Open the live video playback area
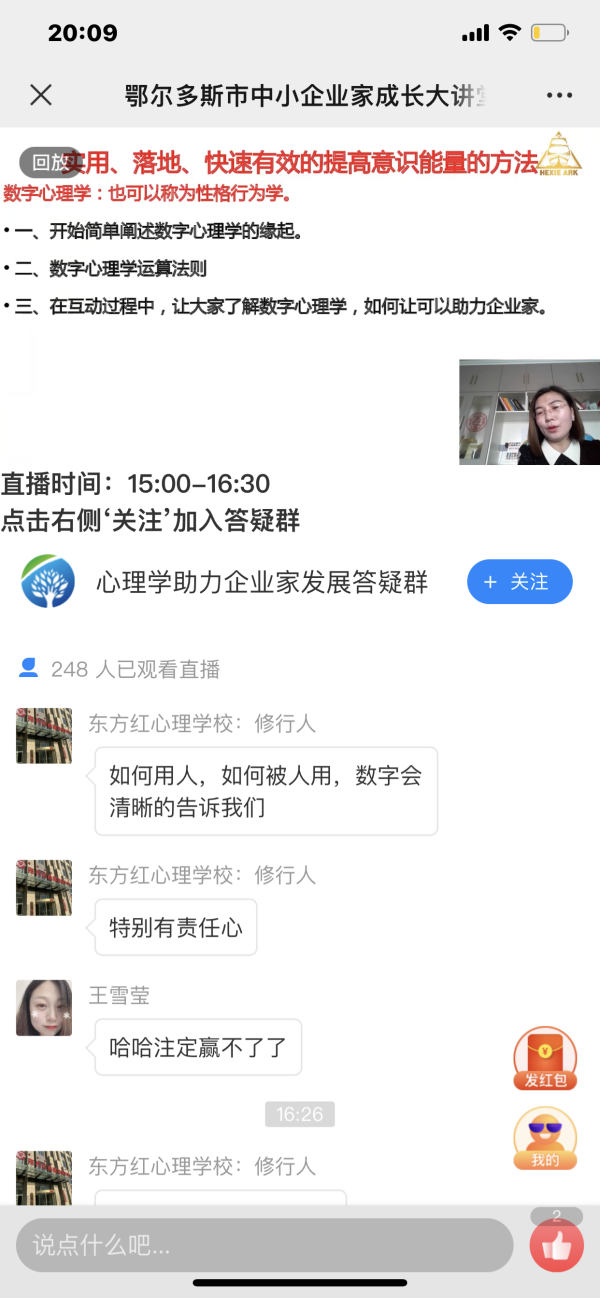600x1298 pixels. point(300,300)
